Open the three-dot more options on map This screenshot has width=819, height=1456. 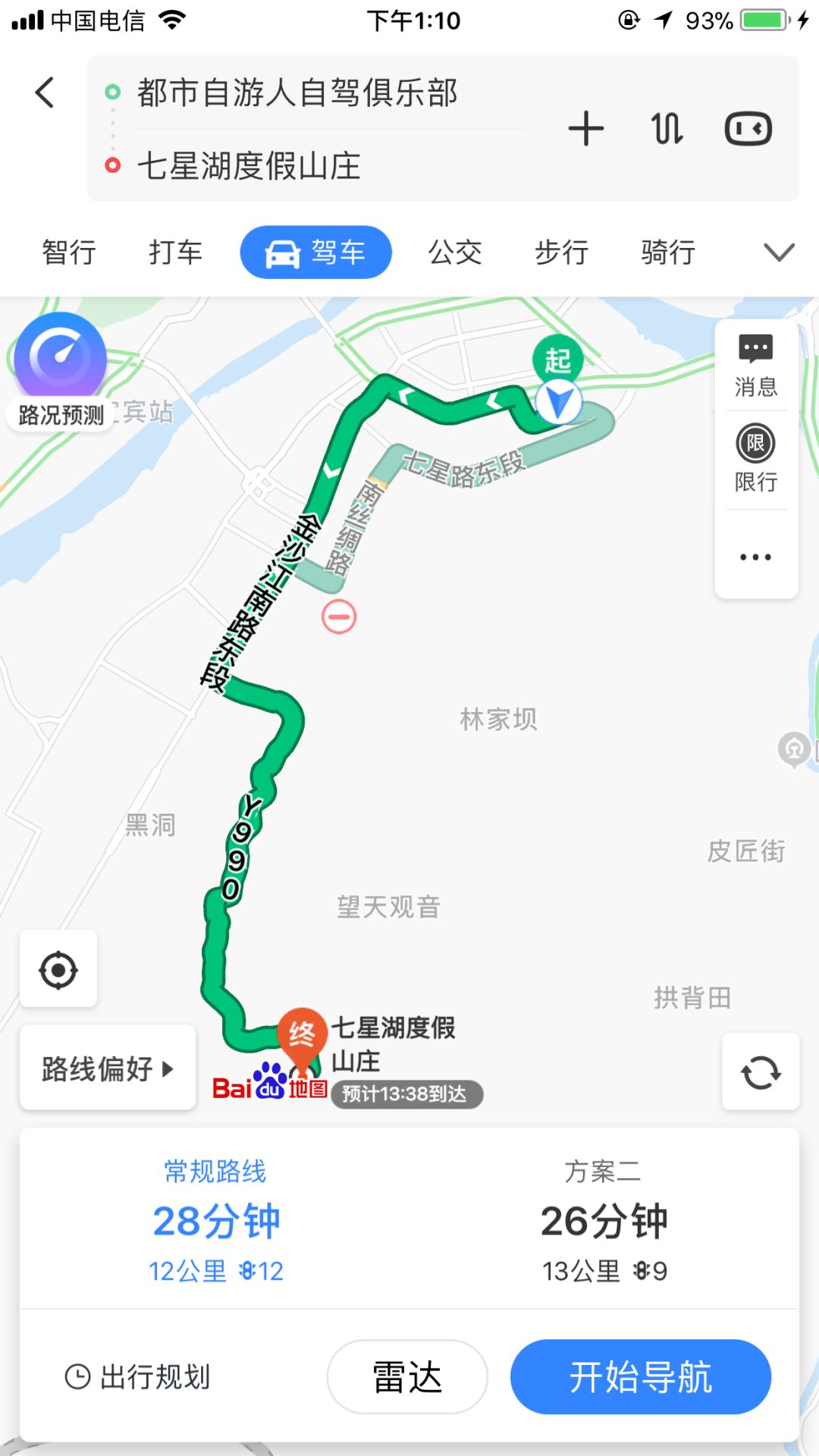tap(756, 557)
